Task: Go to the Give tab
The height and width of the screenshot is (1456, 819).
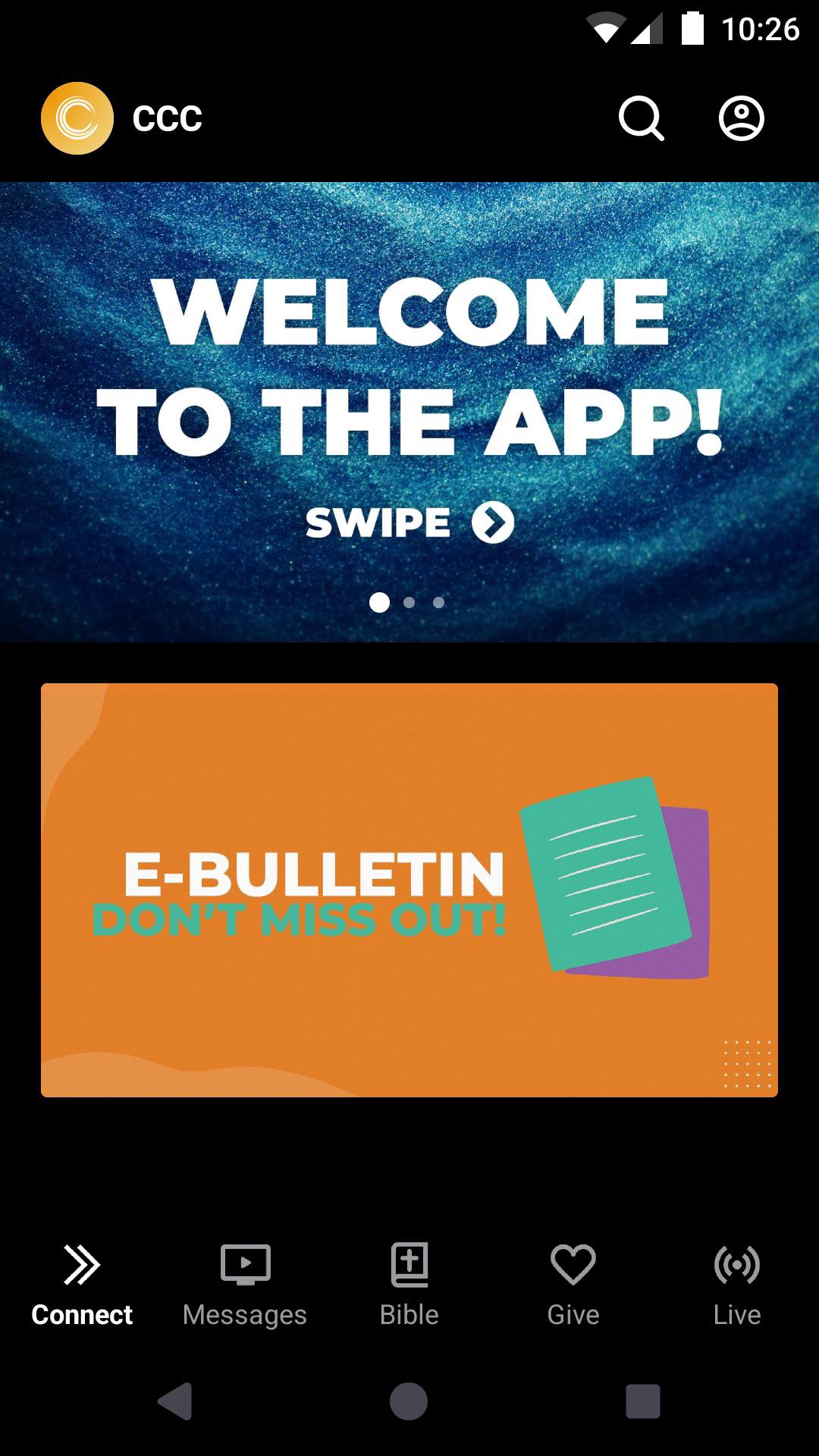Action: [573, 1283]
